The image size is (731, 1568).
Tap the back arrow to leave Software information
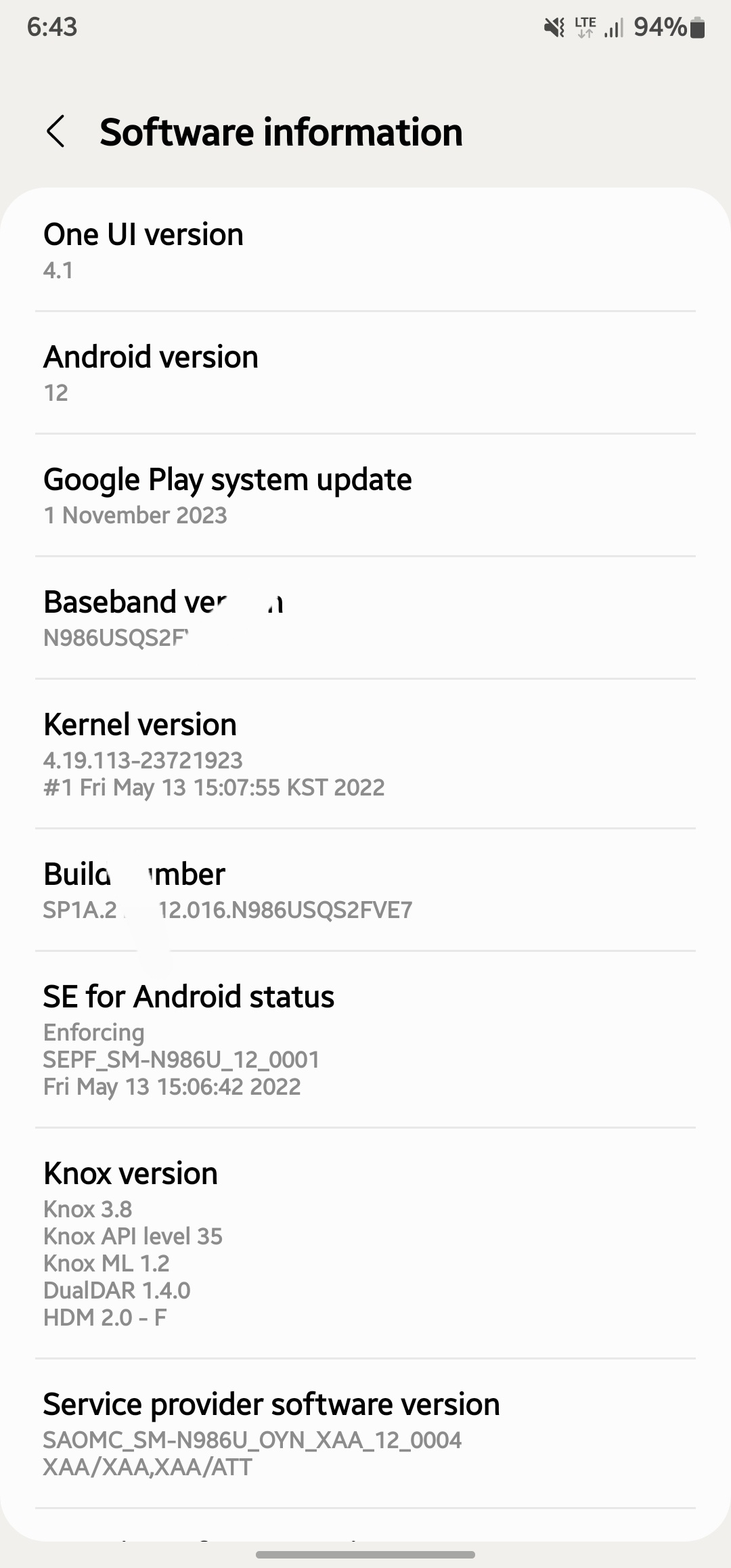coord(58,133)
